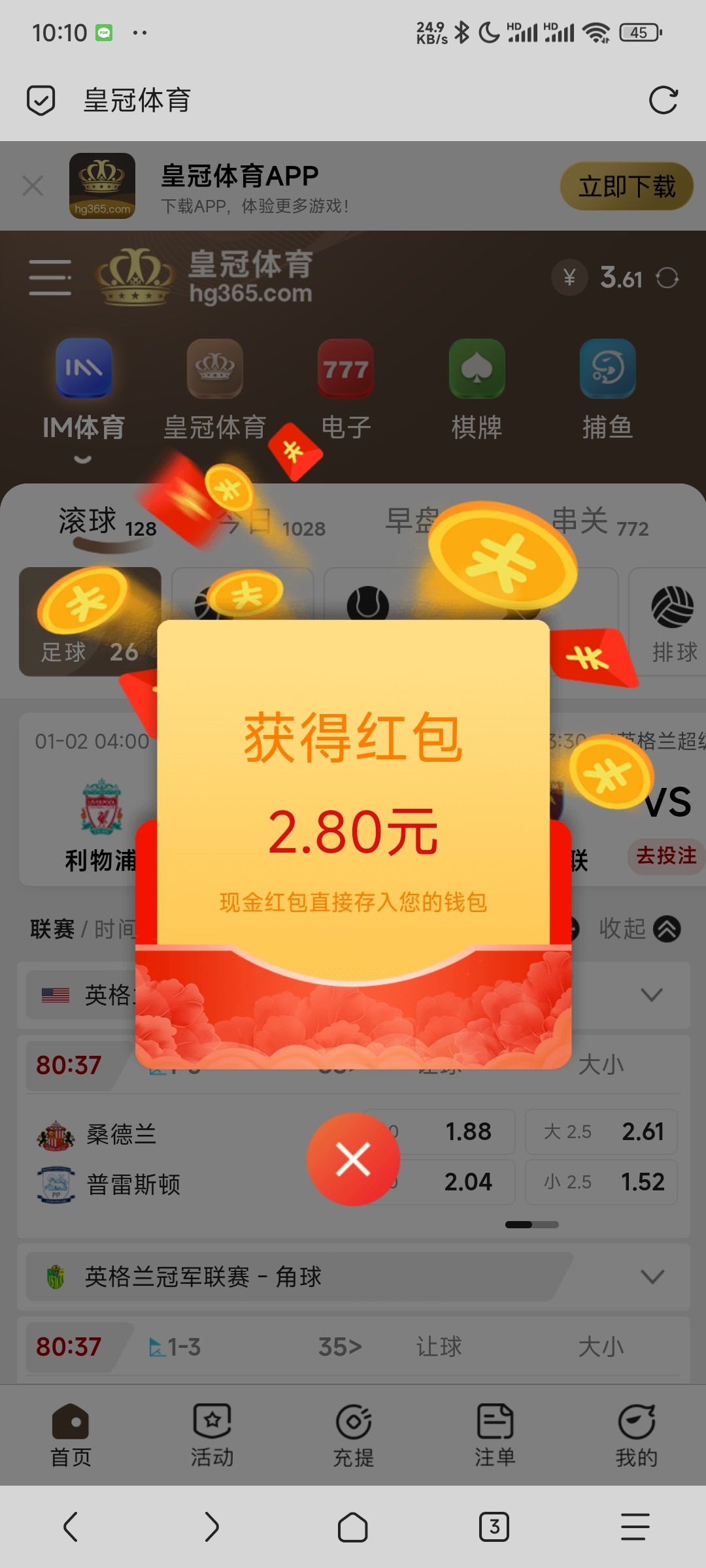Dismiss the 皇冠体育APP download banner
The image size is (706, 1568).
(33, 186)
